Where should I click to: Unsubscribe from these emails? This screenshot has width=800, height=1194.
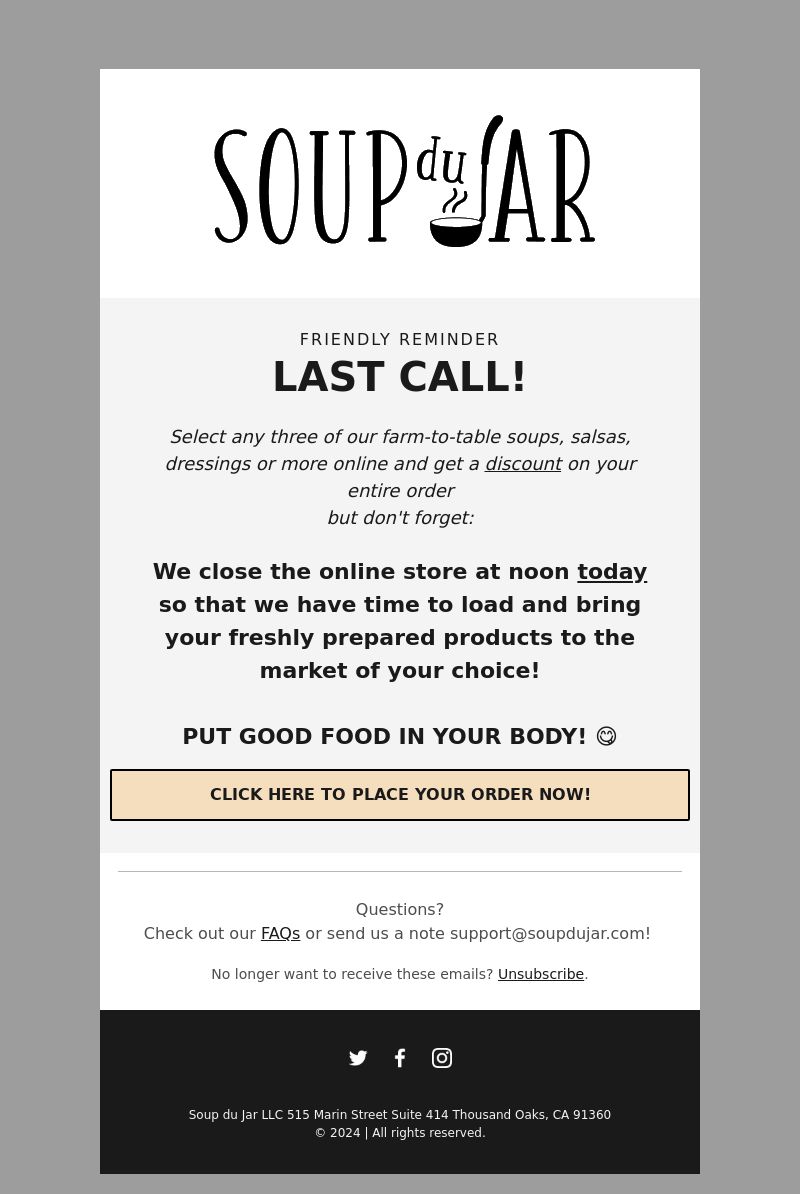point(540,974)
